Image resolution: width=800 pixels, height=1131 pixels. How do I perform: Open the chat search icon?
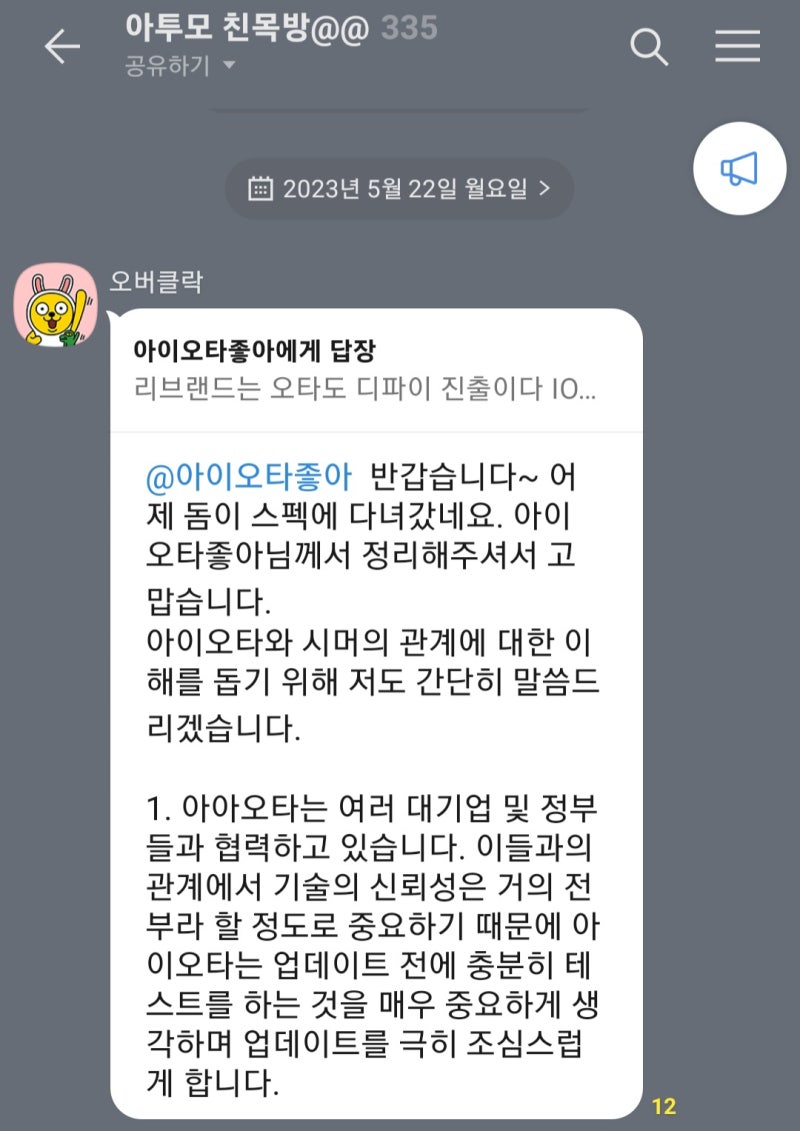click(650, 45)
